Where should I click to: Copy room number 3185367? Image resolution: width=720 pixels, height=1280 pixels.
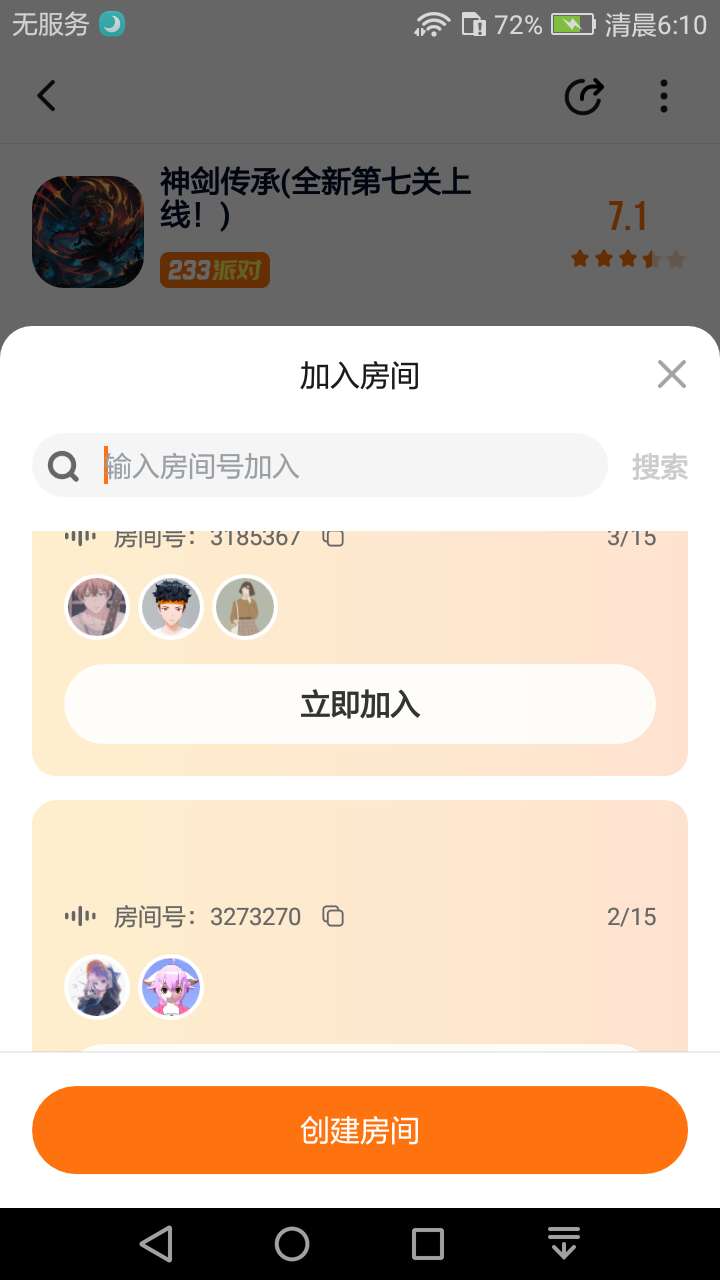coord(333,538)
